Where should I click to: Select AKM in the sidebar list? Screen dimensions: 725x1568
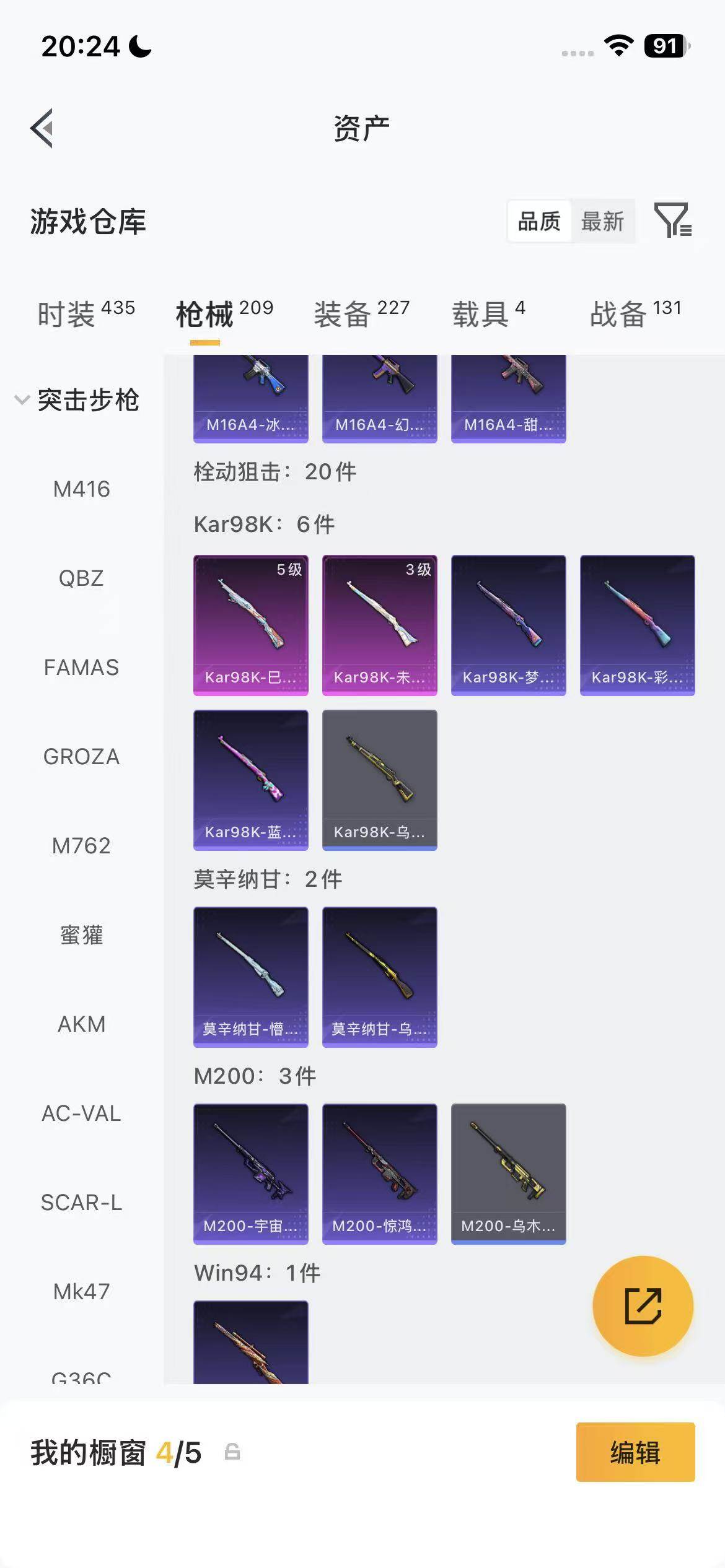click(x=83, y=1024)
